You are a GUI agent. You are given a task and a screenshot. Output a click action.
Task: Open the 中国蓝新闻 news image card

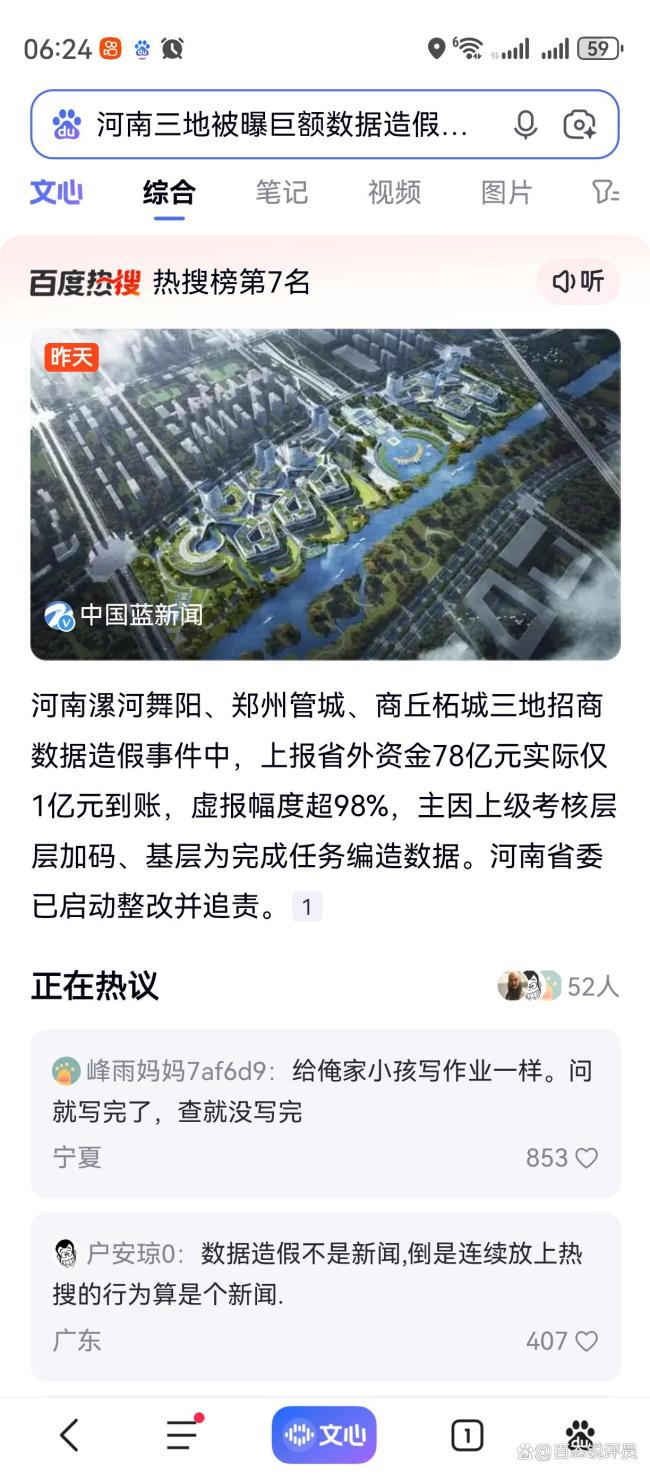(x=325, y=494)
